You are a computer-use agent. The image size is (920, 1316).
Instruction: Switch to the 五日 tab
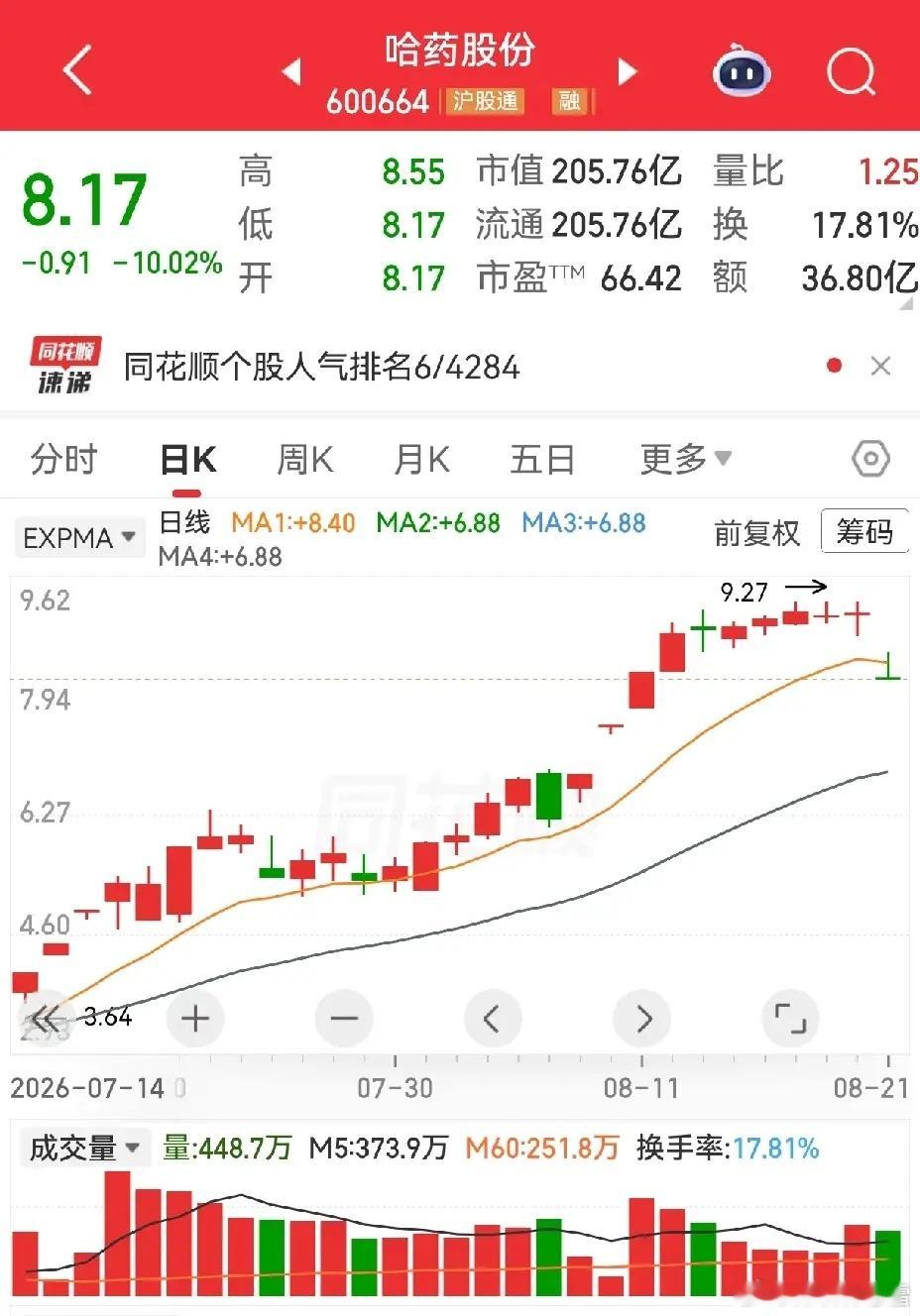click(542, 460)
